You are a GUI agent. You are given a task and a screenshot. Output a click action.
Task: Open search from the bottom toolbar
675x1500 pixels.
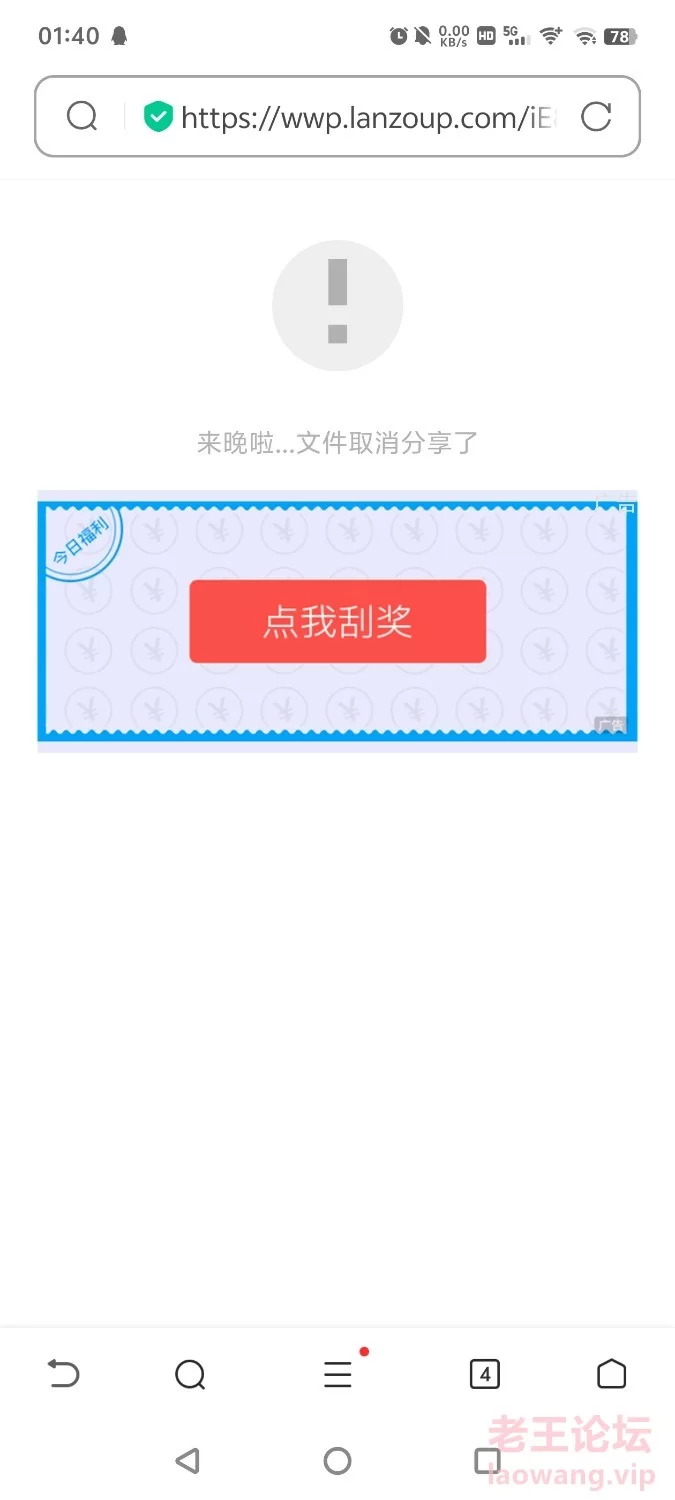point(190,1375)
